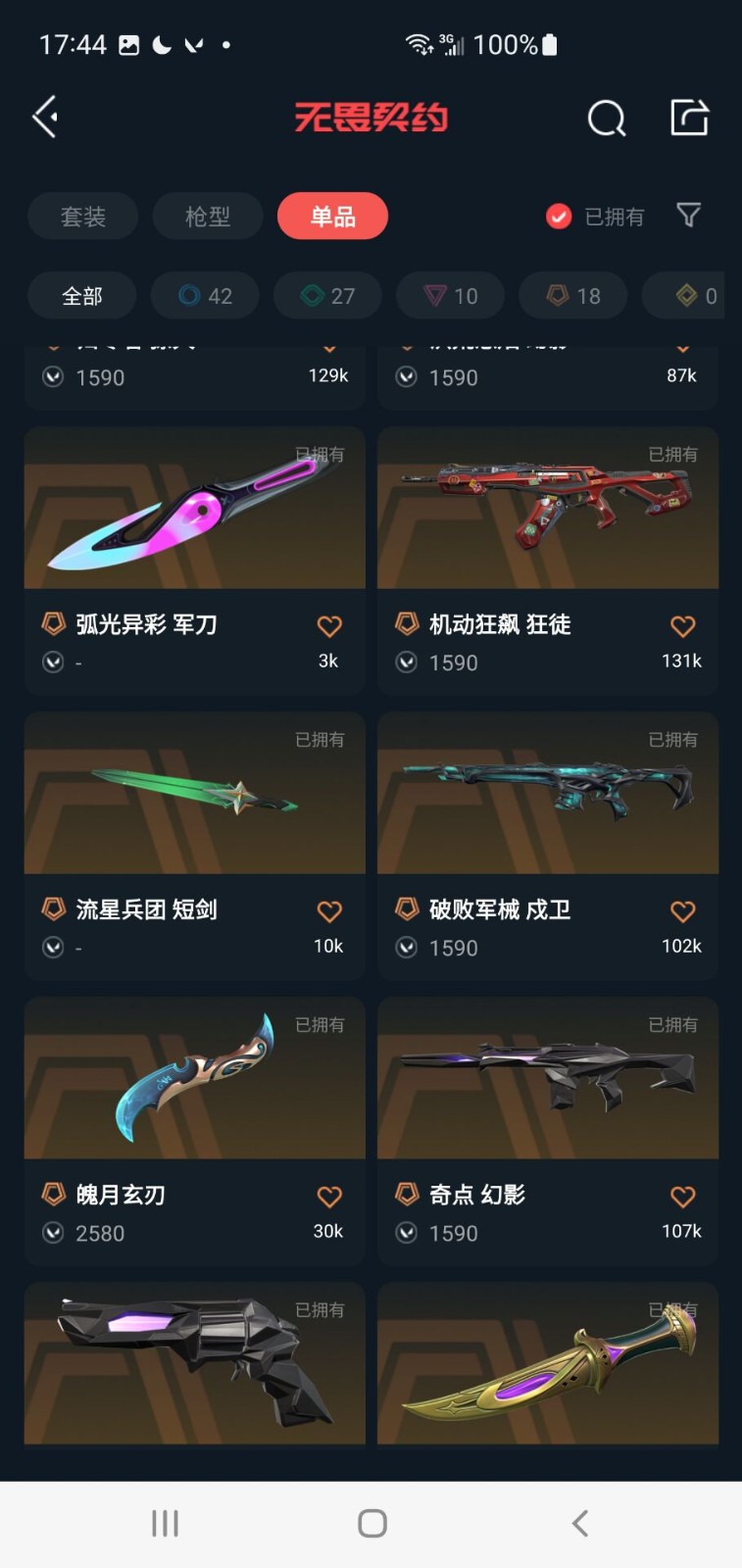Viewport: 742px width, 1568px height.
Task: Filter by the tier chip showing 18
Action: [x=572, y=296]
